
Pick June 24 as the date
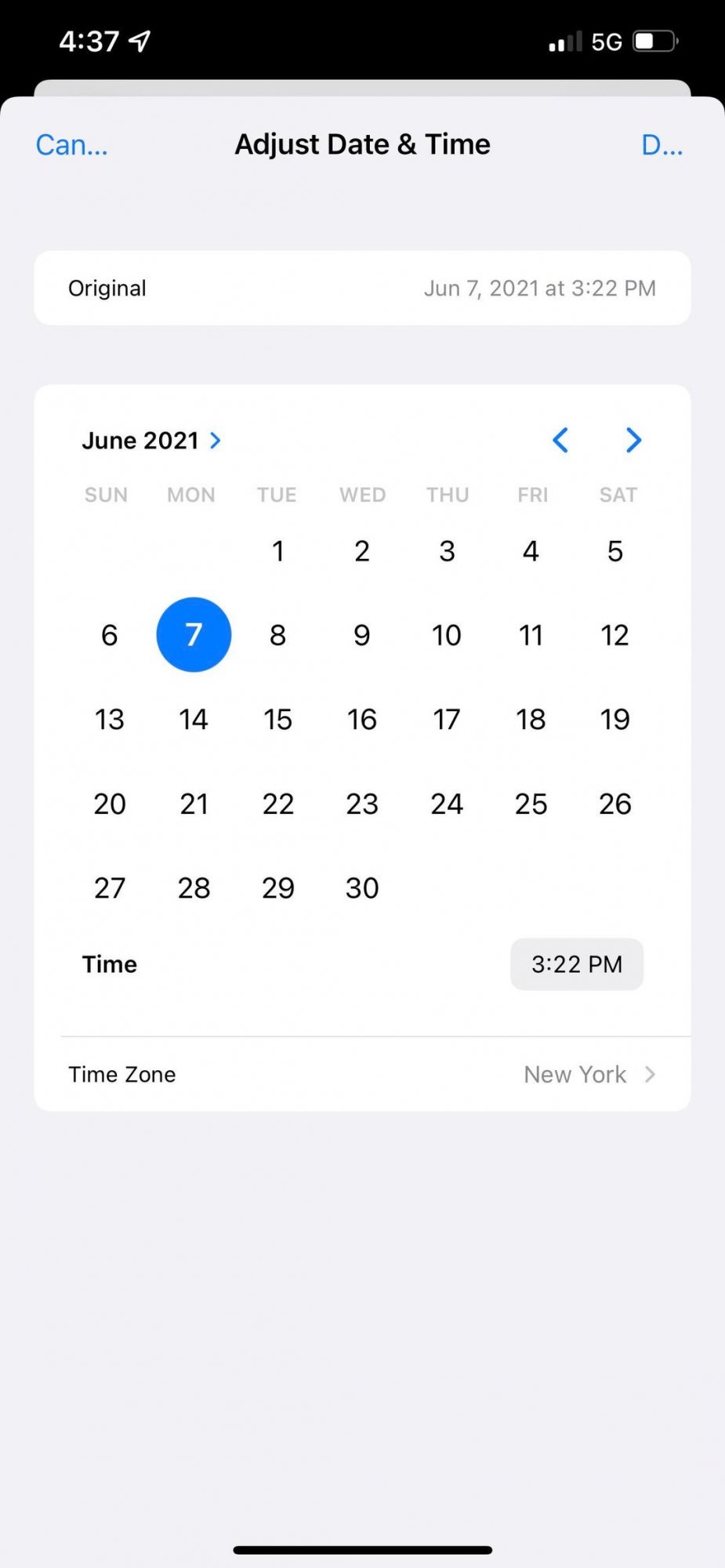coord(446,804)
